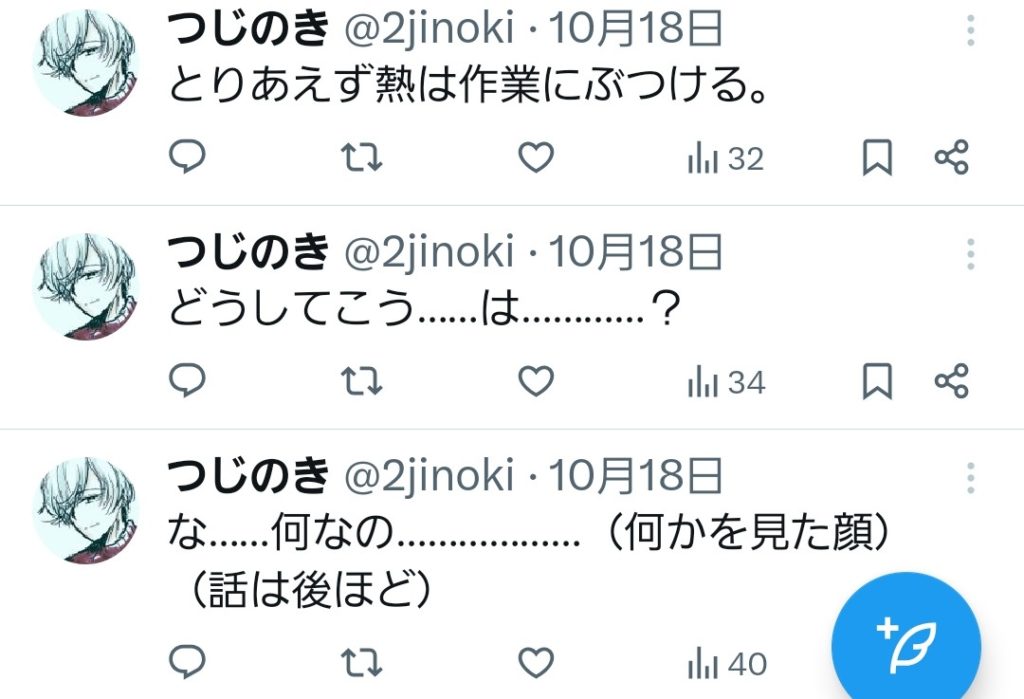Reply to the とりあえず熱は作業にぶつける tweet
The height and width of the screenshot is (699, 1024).
[x=186, y=158]
